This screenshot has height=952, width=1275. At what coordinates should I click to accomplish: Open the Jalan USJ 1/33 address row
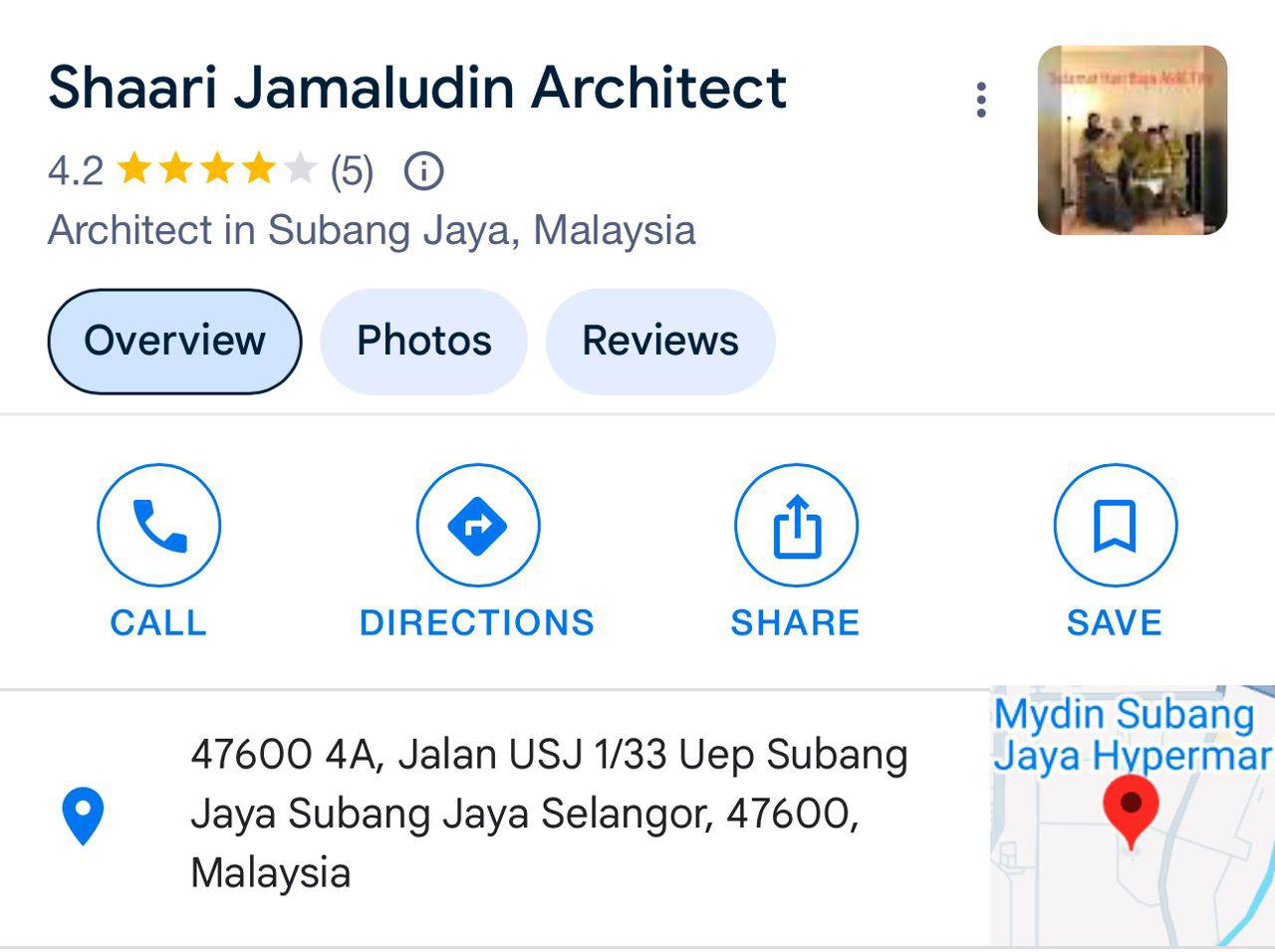click(x=548, y=814)
